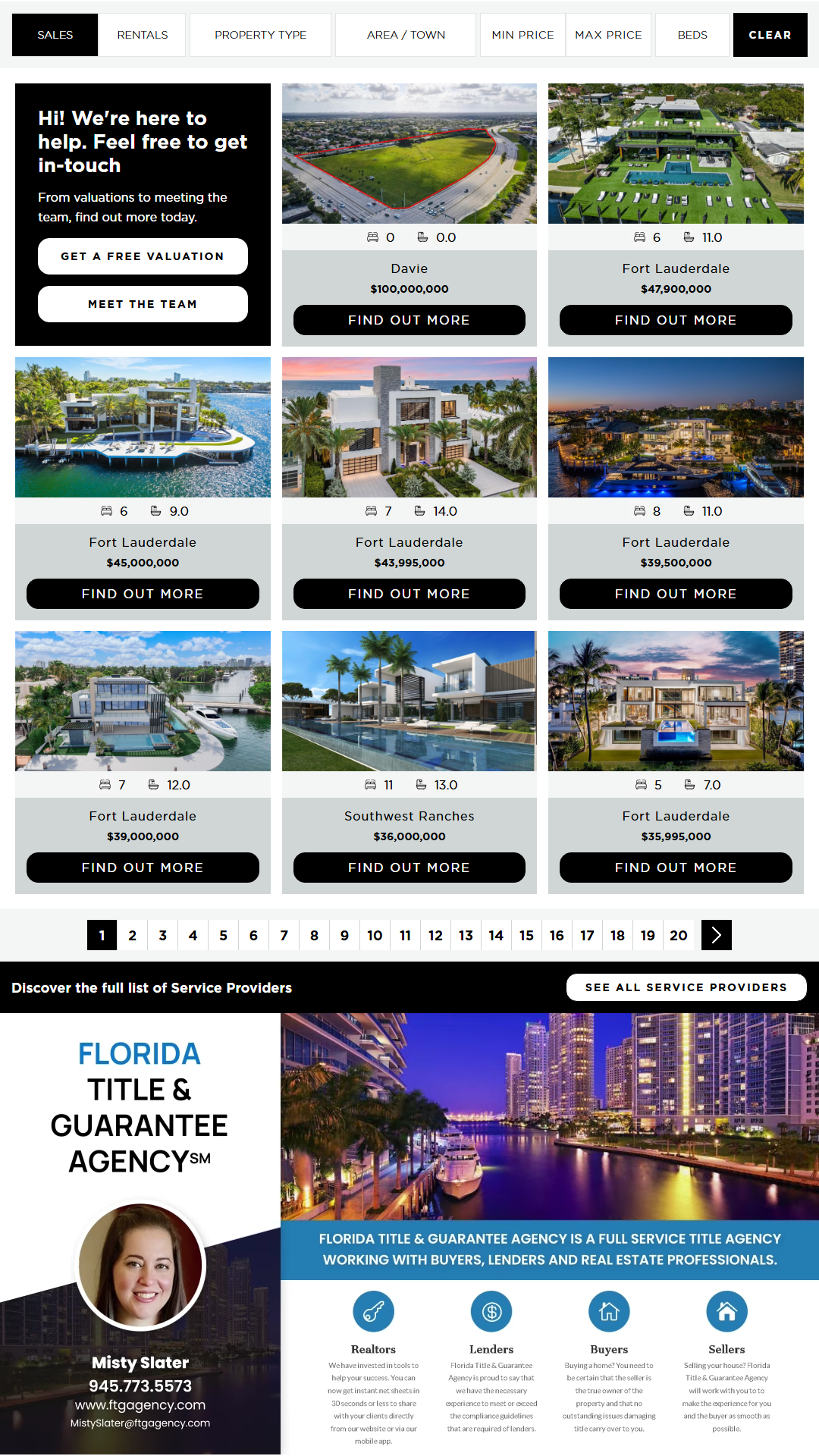Tap Meet The Team button
819x1456 pixels.
[x=143, y=304]
